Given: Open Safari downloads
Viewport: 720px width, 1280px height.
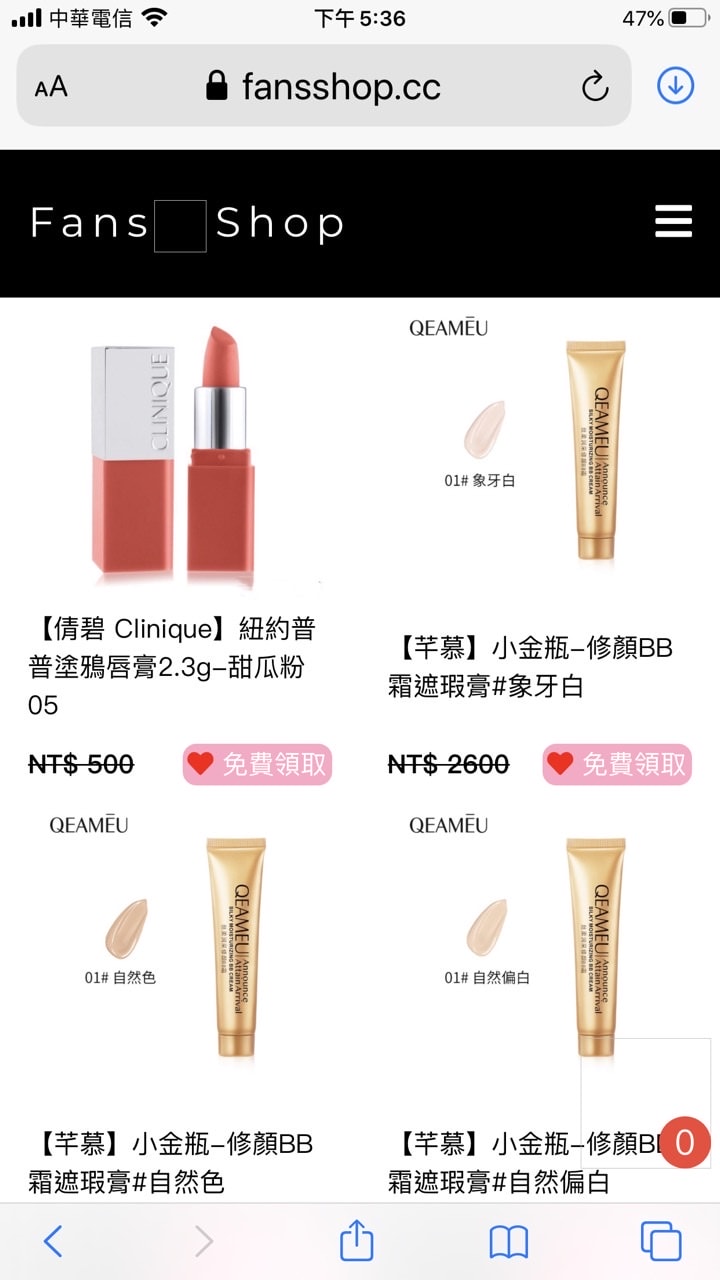Looking at the screenshot, I should [675, 86].
